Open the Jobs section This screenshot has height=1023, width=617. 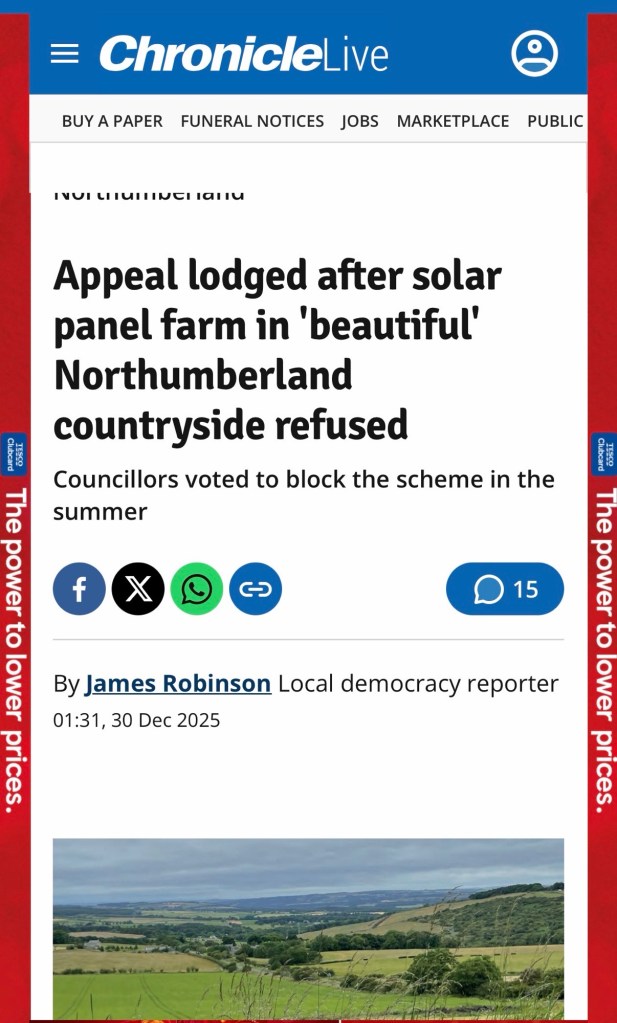(360, 121)
